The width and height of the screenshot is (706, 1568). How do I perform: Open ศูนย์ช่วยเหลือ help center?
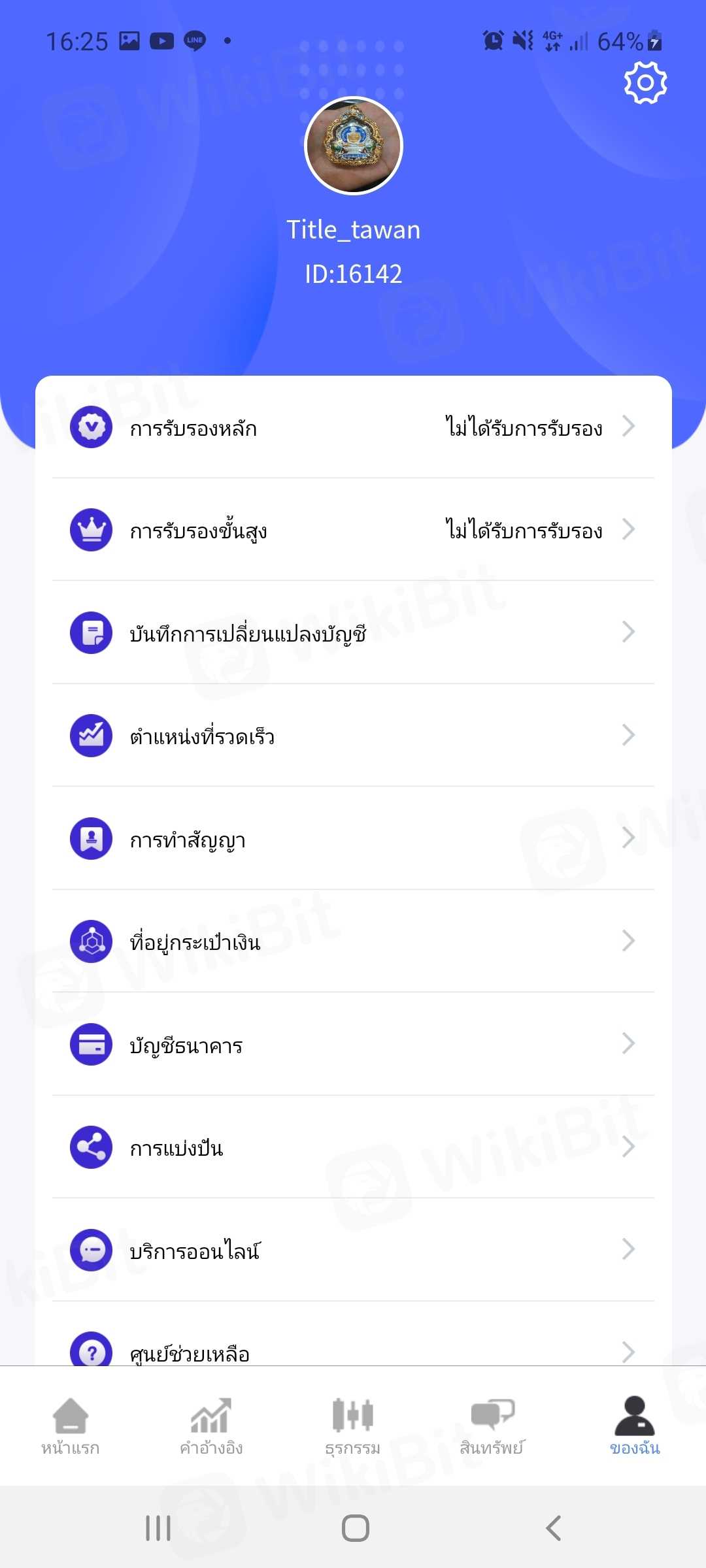353,1350
